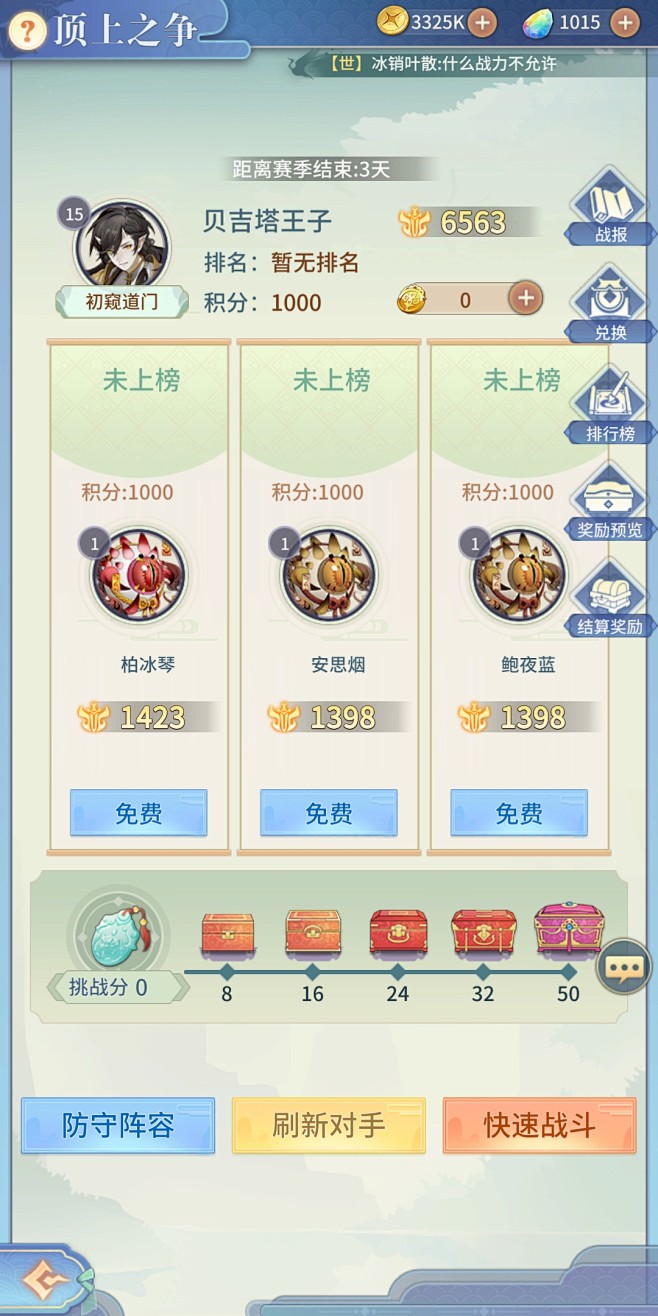The width and height of the screenshot is (658, 1316).
Task: View the 排行榜 leaderboard
Action: click(x=611, y=405)
